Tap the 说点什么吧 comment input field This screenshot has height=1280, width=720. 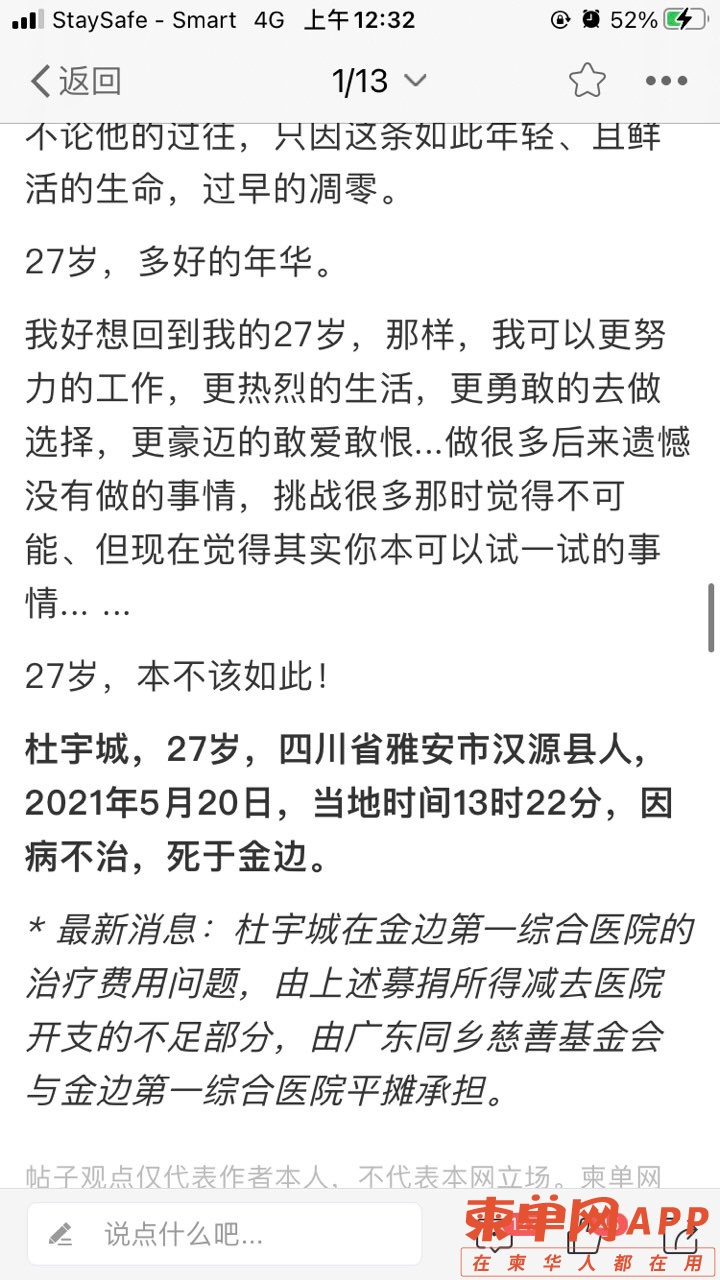pyautogui.click(x=225, y=1234)
